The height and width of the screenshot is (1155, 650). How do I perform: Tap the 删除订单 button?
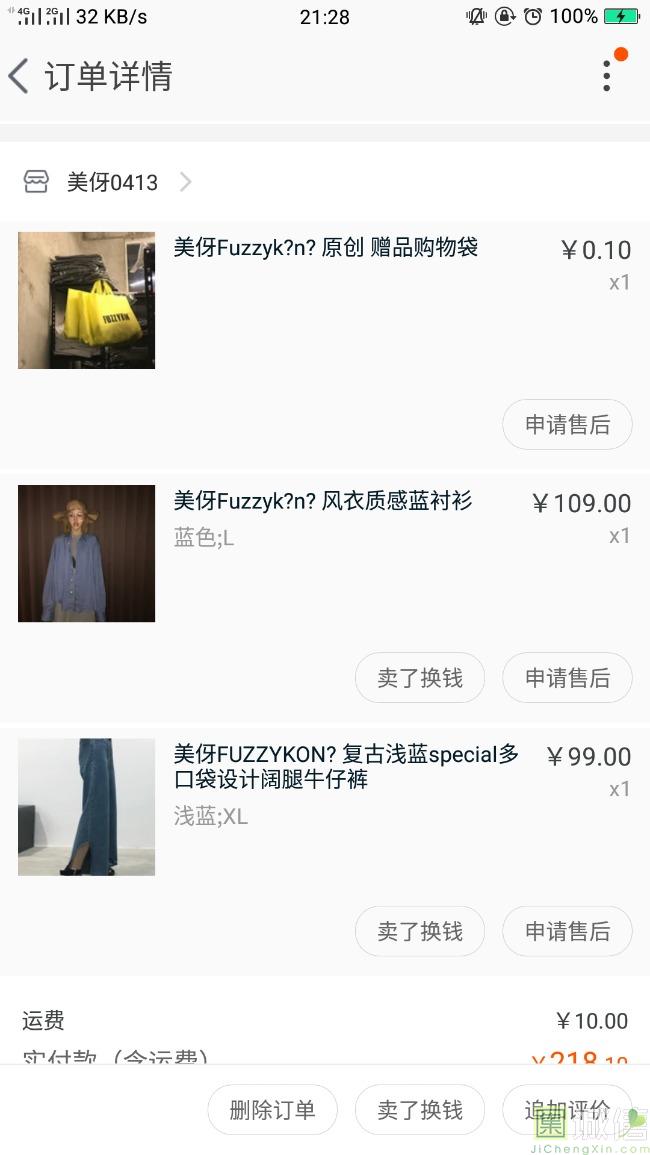[x=272, y=1110]
